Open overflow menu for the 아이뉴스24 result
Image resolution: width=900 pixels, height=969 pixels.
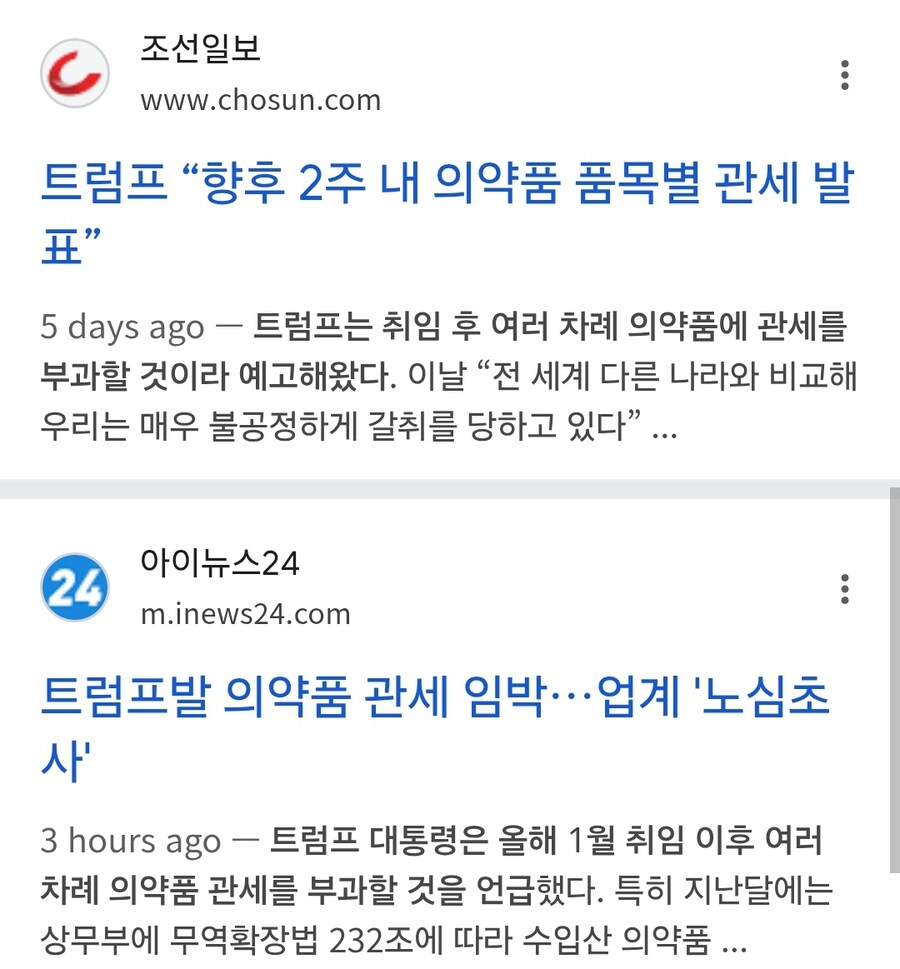(845, 588)
